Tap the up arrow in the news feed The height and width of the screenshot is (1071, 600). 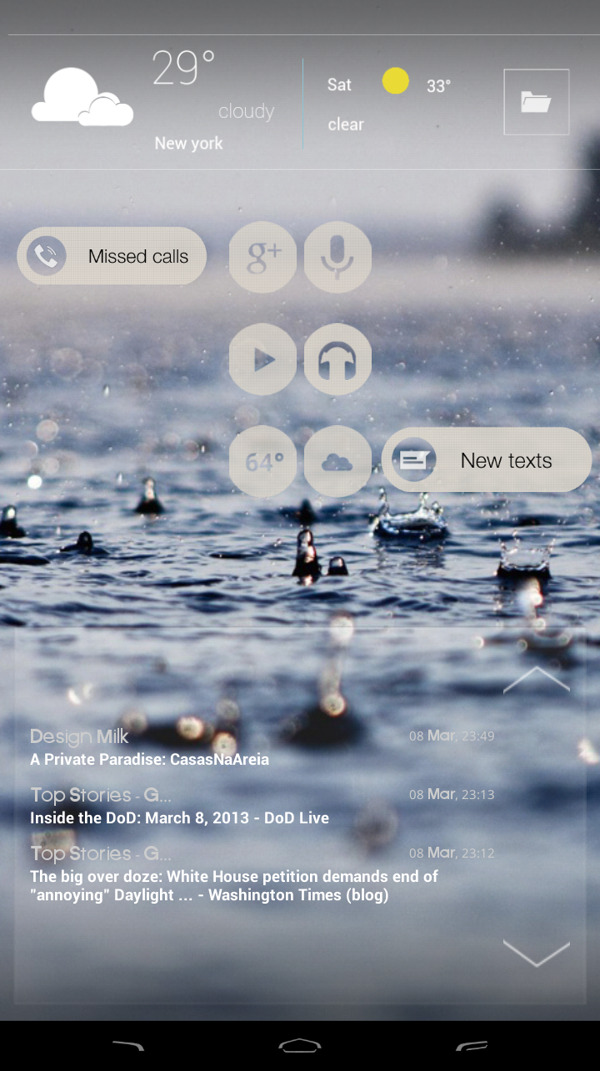point(536,680)
